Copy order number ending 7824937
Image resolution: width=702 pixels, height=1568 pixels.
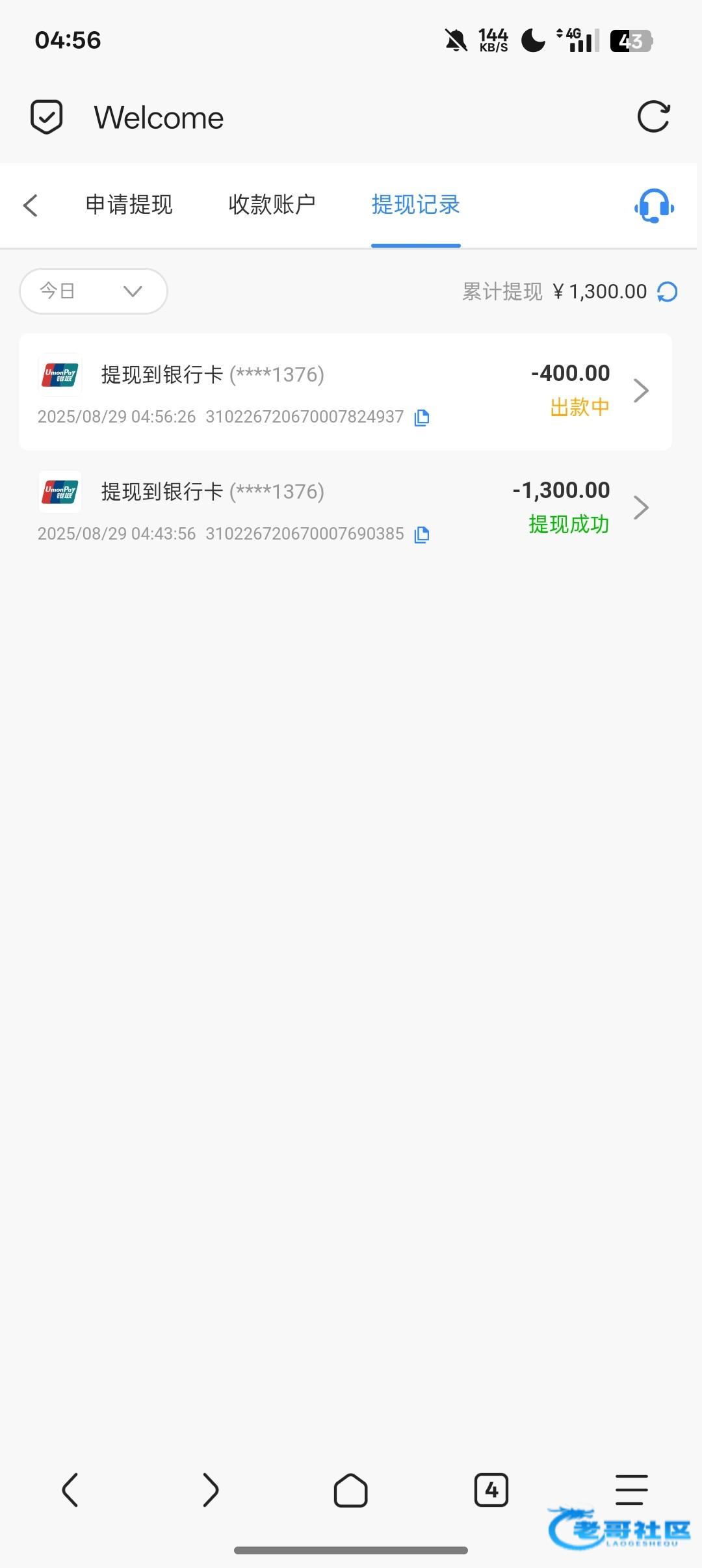click(422, 417)
